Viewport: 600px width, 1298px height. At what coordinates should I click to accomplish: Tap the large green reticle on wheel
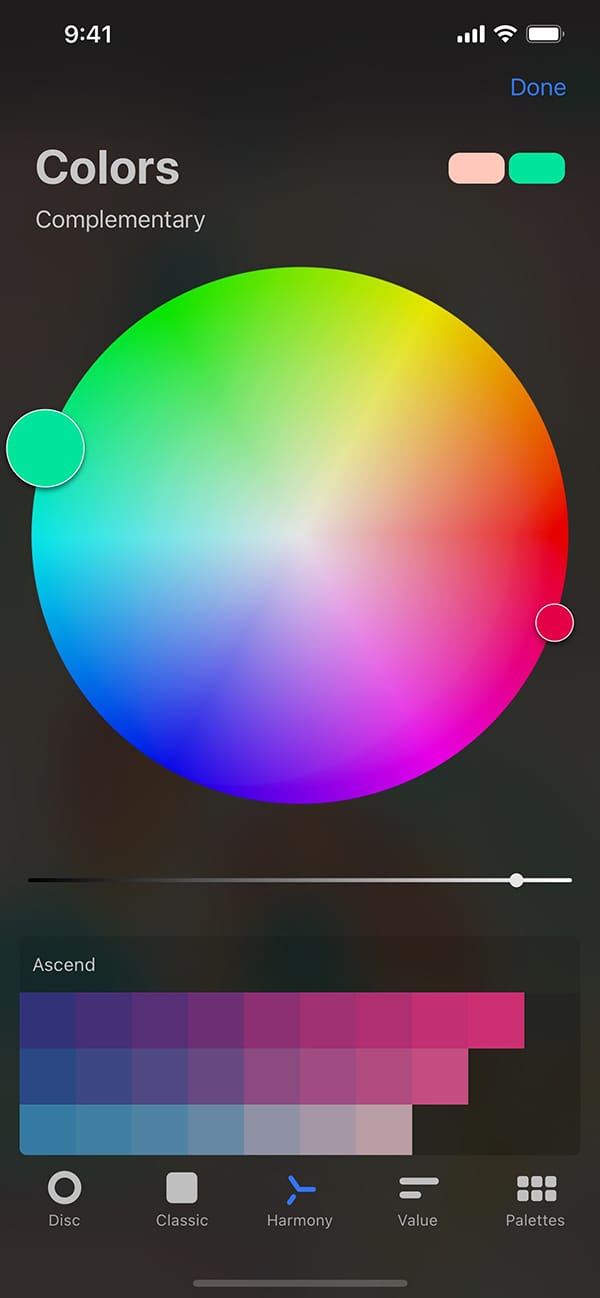click(x=45, y=448)
